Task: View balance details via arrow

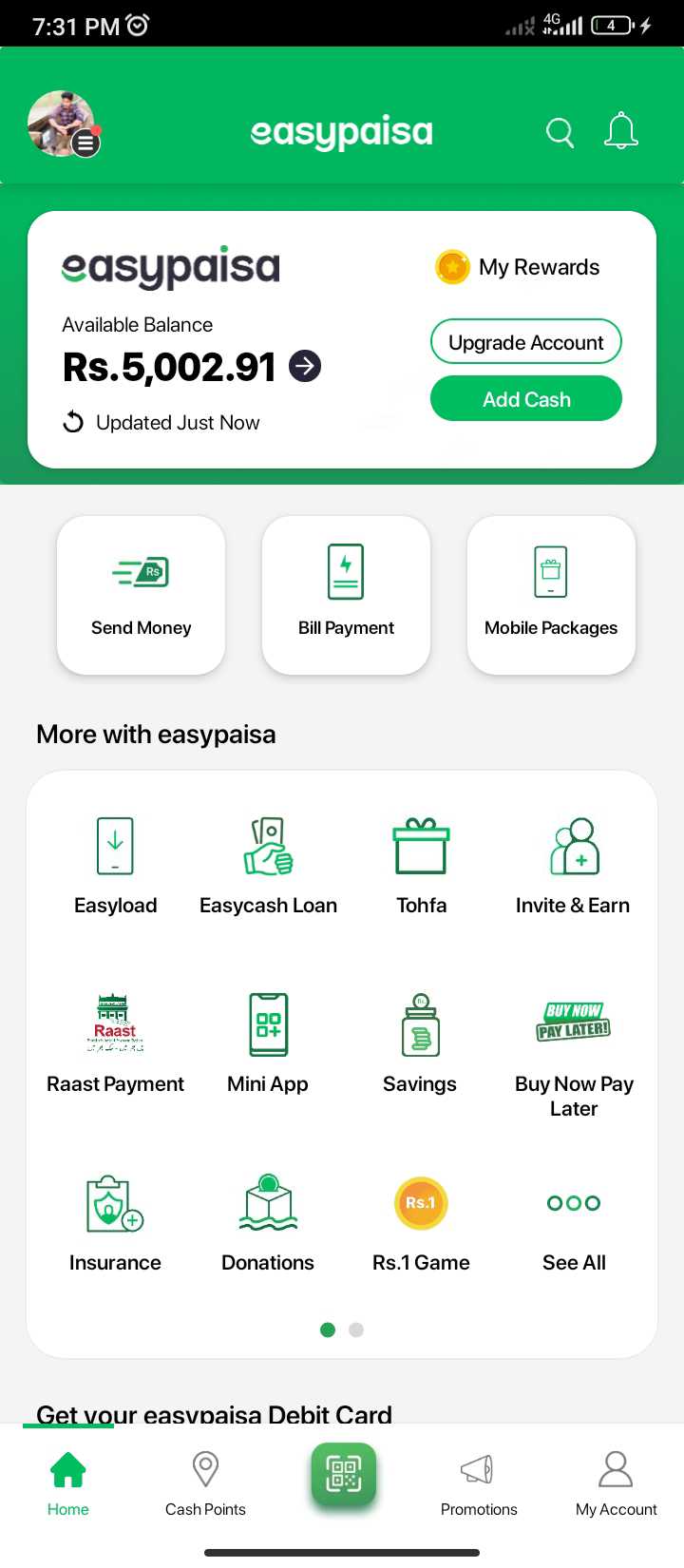Action: (305, 366)
